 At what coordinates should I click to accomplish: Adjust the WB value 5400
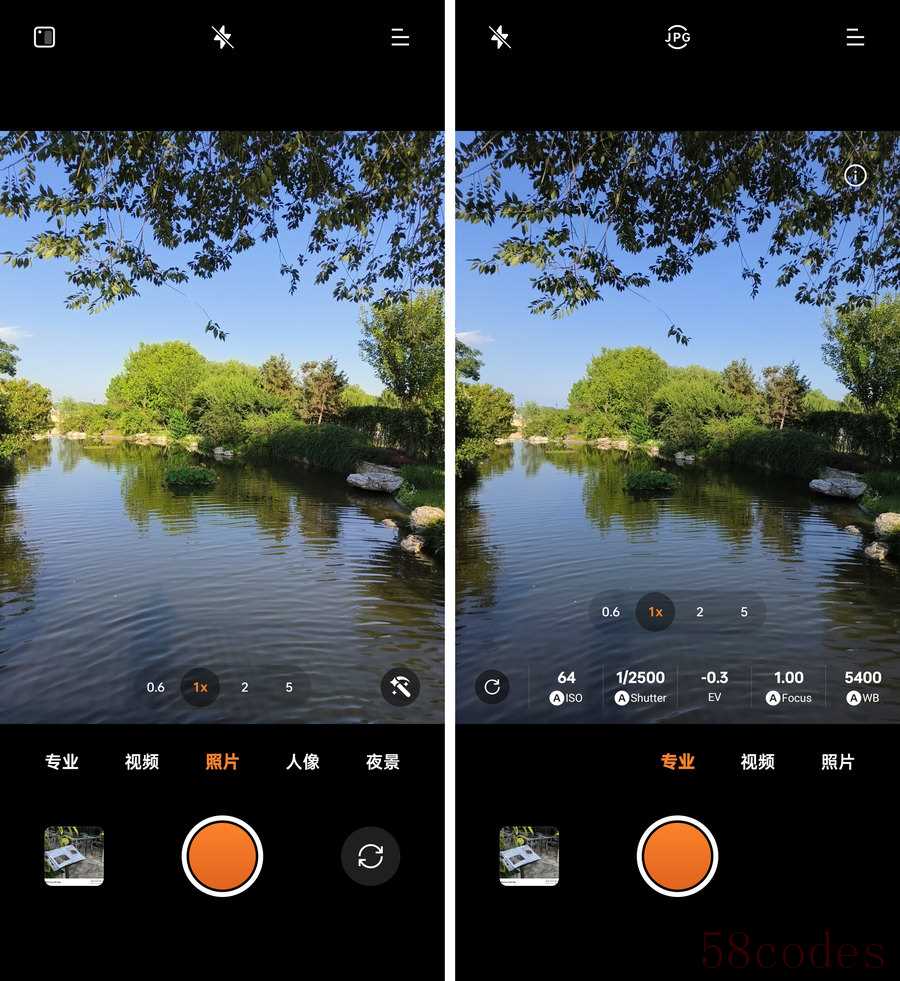click(862, 686)
